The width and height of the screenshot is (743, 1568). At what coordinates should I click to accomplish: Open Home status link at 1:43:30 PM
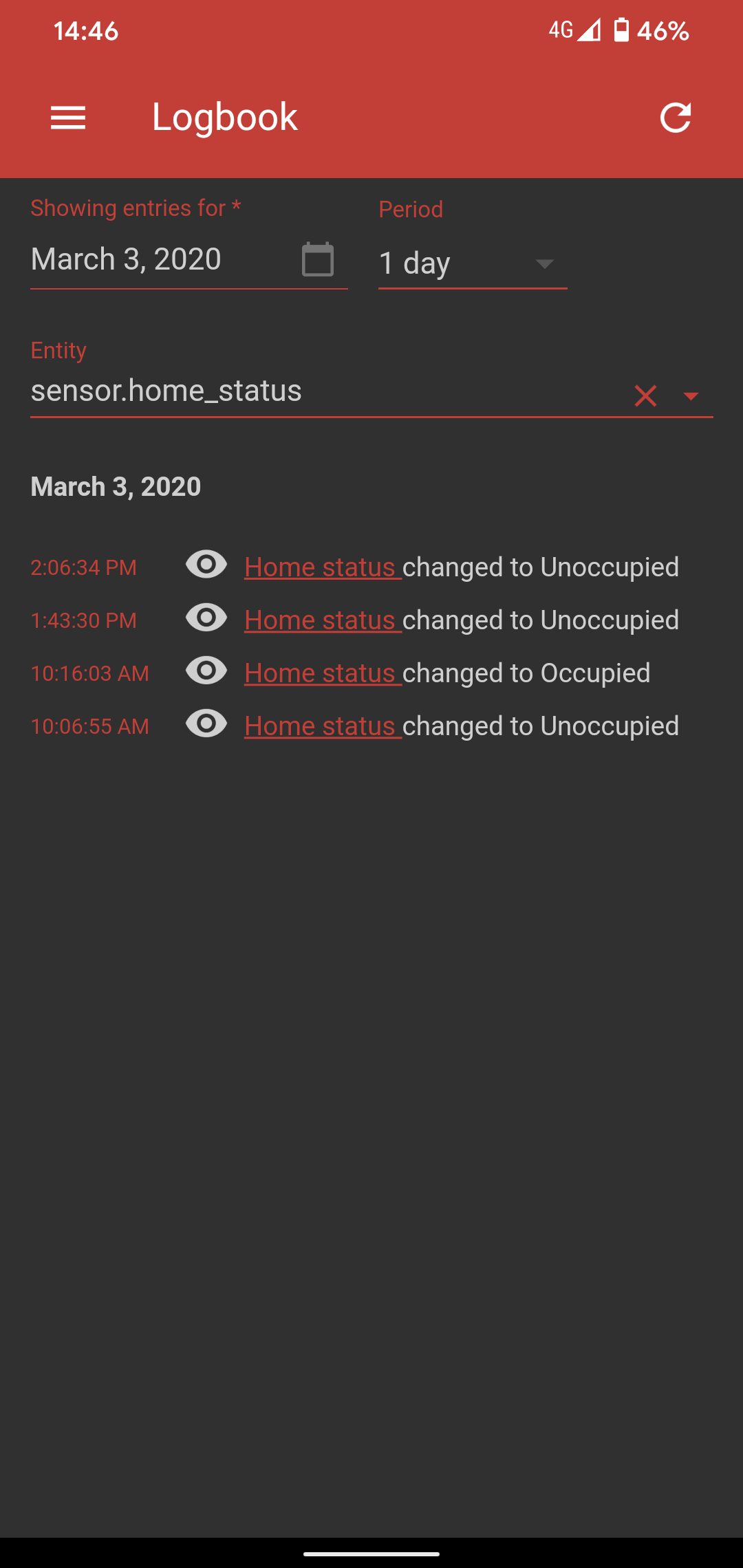321,620
